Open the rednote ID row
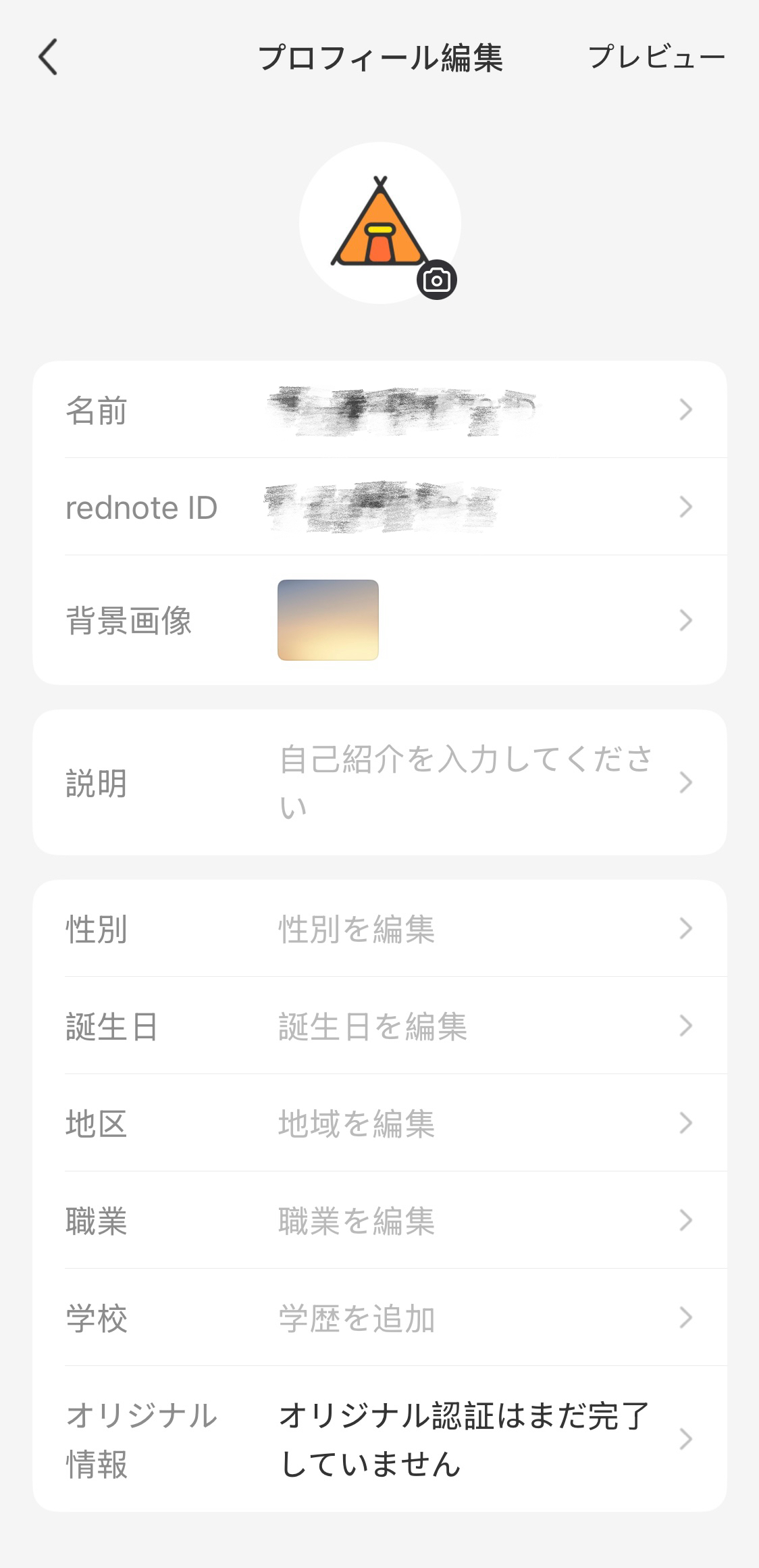 tap(379, 507)
